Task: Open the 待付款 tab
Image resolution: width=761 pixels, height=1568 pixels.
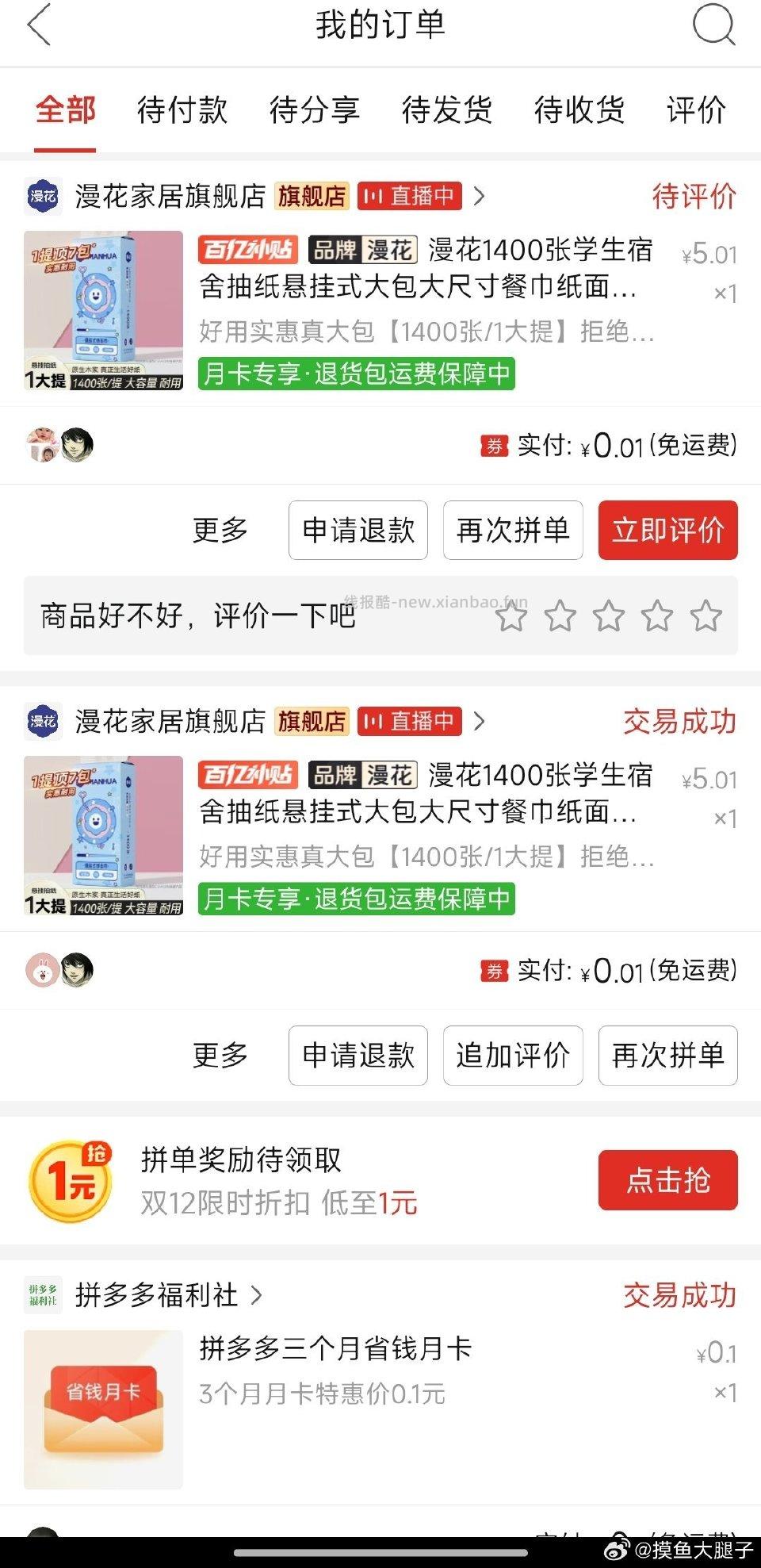Action: pyautogui.click(x=182, y=112)
